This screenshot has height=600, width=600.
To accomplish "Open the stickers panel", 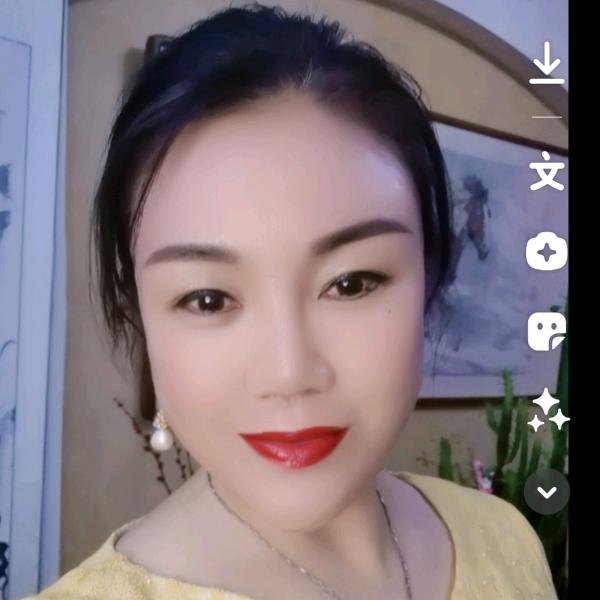I will [547, 331].
